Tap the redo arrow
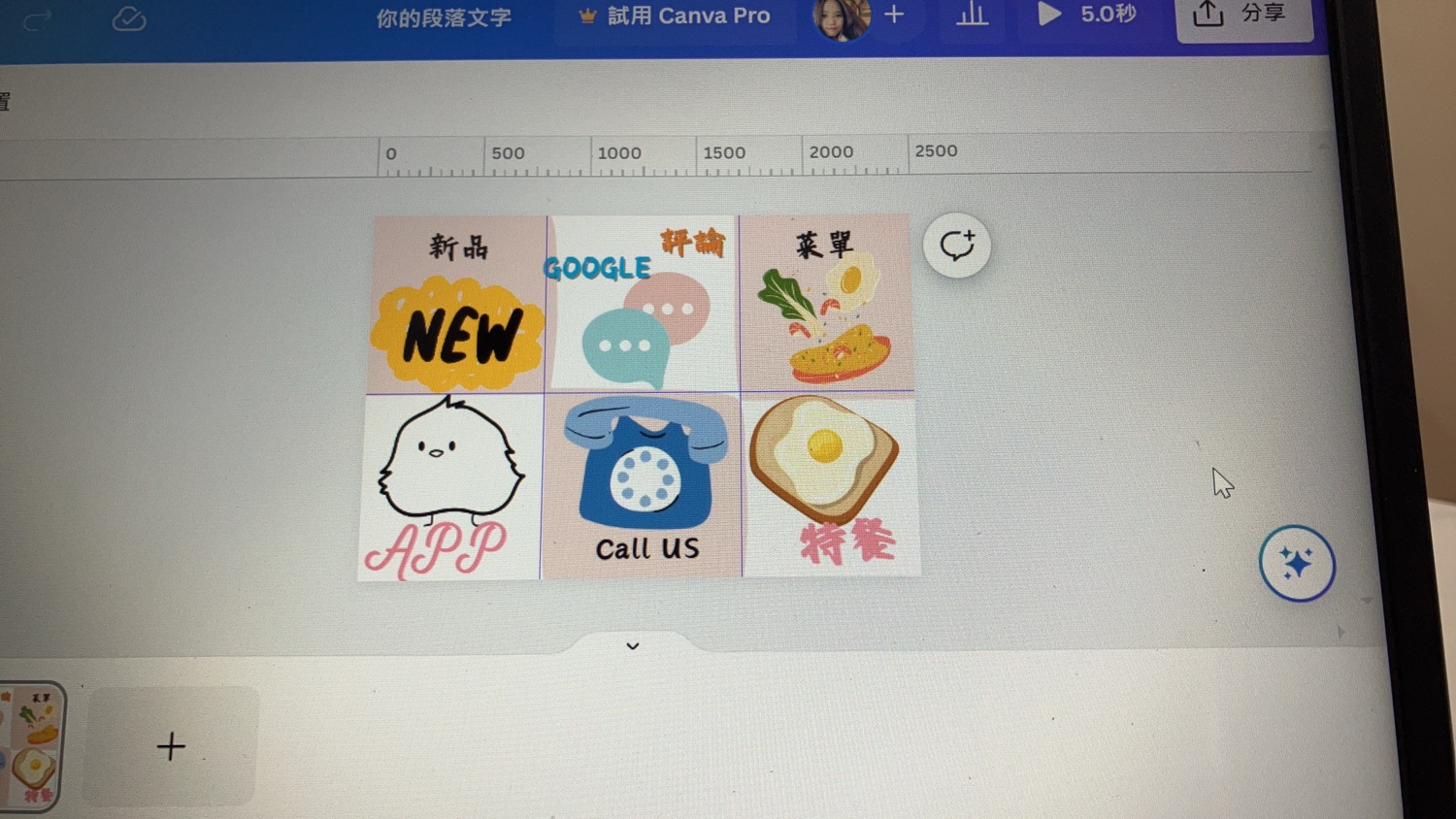The height and width of the screenshot is (819, 1456). tap(37, 19)
